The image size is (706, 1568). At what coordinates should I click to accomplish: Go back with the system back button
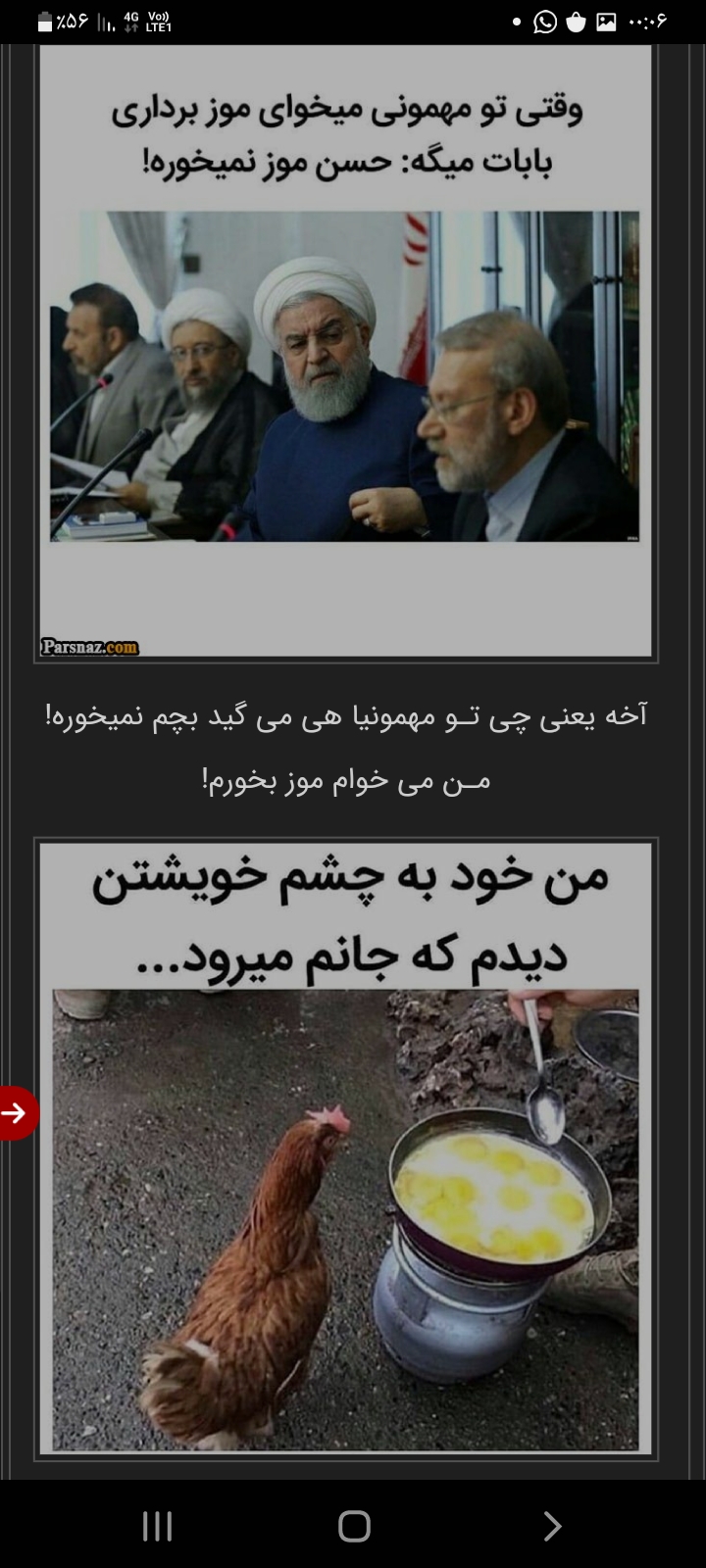pos(552,1526)
